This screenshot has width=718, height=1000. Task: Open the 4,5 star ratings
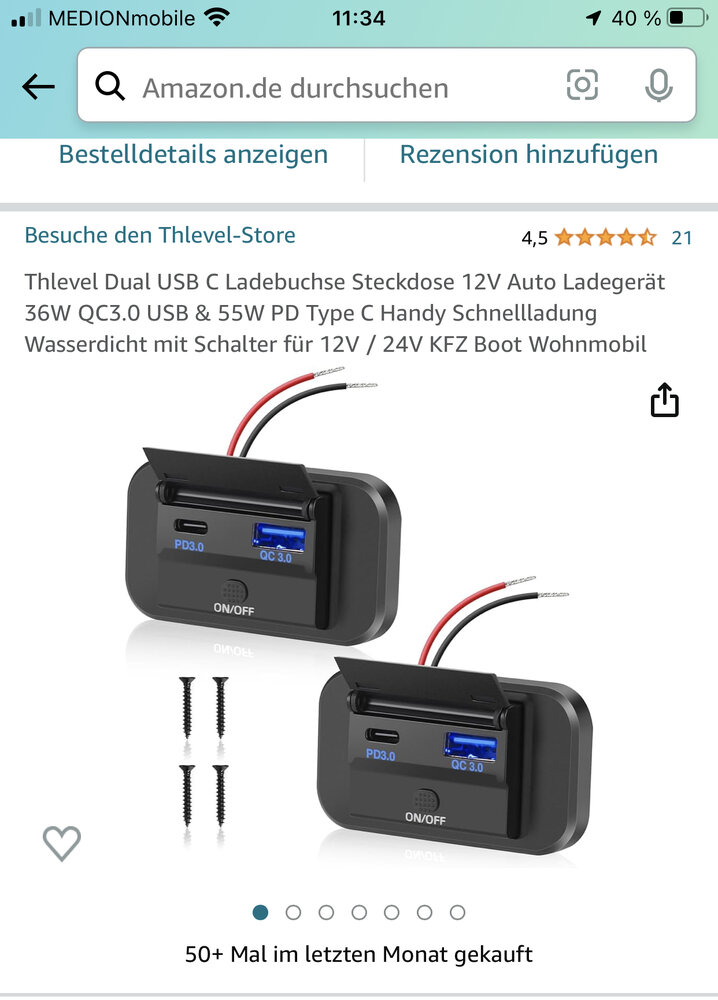pos(604,237)
